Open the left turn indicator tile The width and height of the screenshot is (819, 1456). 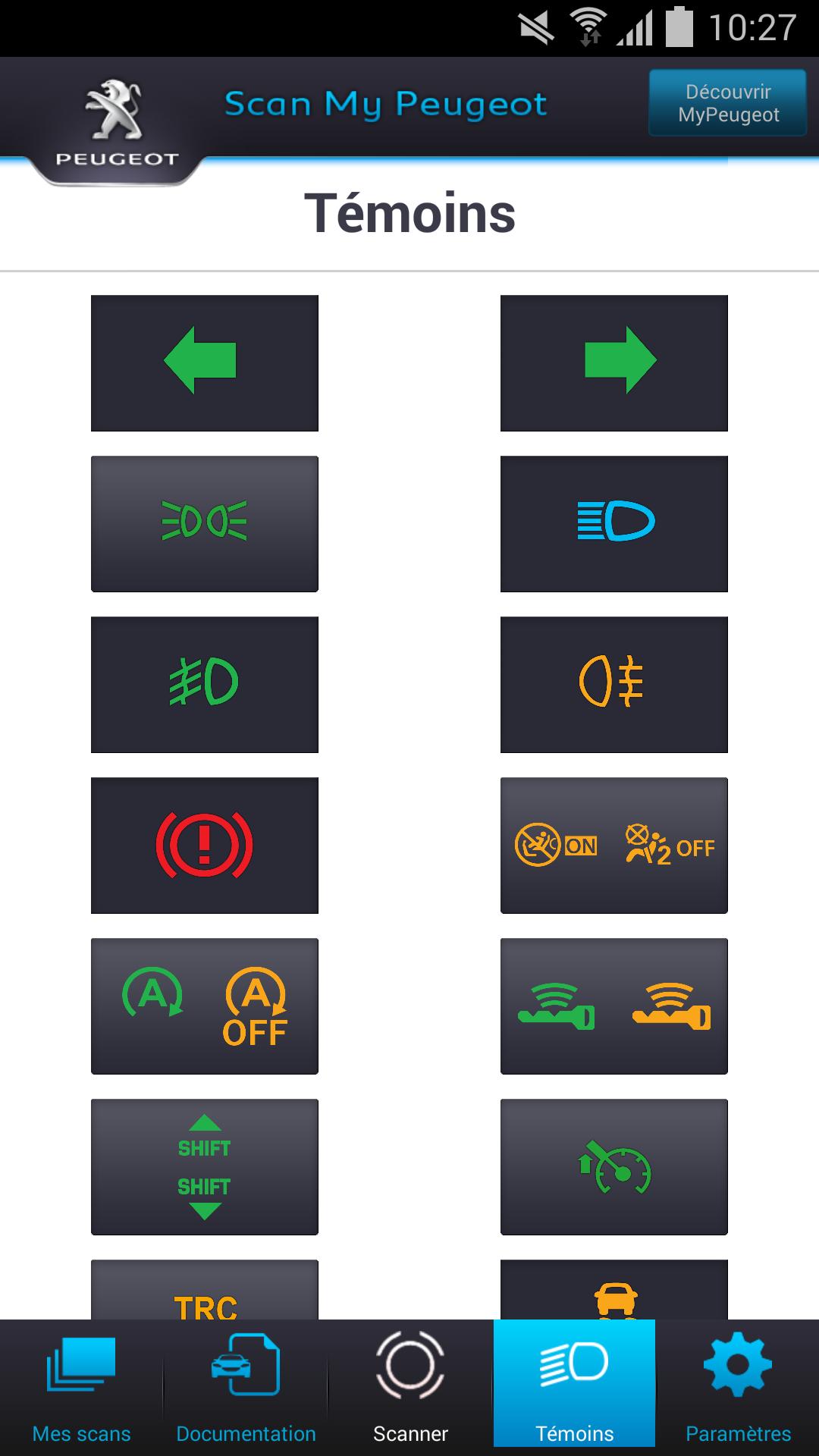(x=204, y=362)
